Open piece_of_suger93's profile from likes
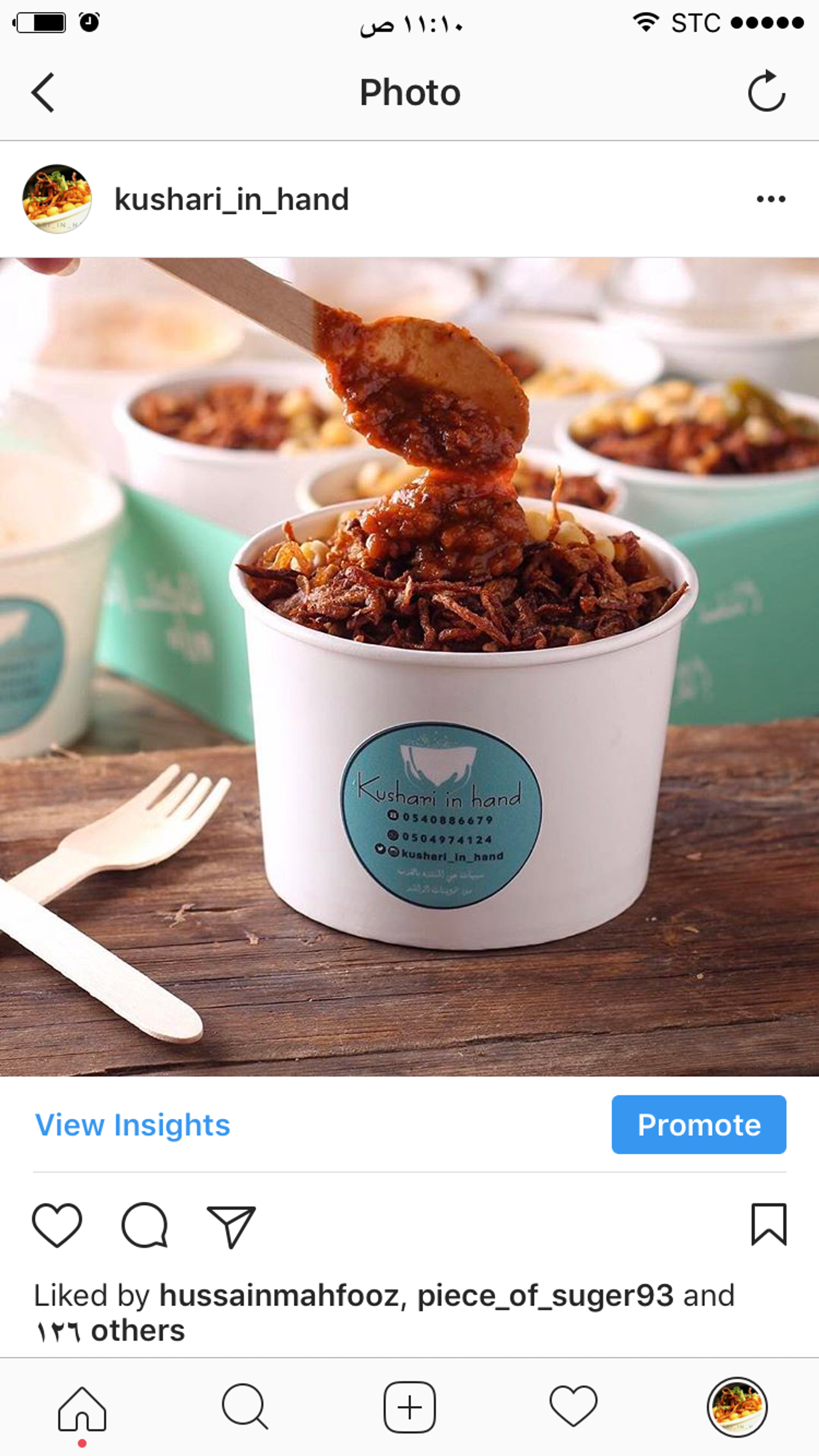819x1456 pixels. [x=545, y=1295]
